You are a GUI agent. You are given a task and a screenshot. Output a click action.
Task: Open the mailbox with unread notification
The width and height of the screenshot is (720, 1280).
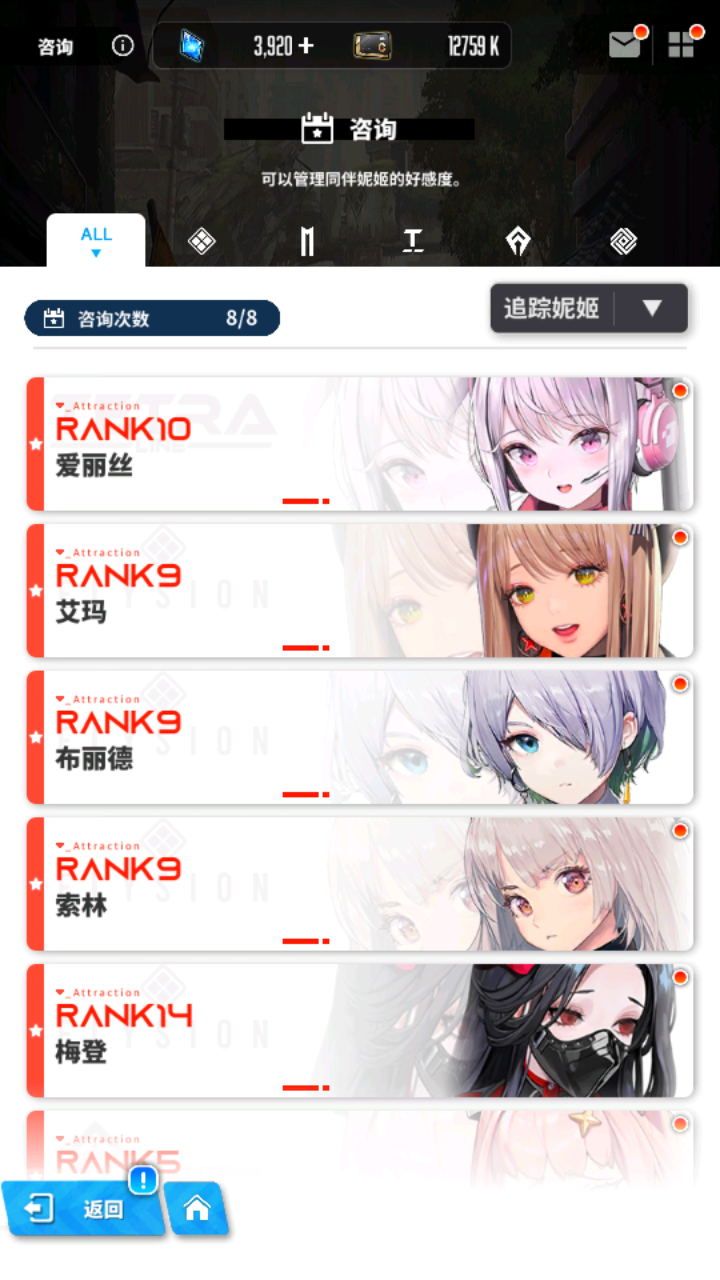point(625,44)
